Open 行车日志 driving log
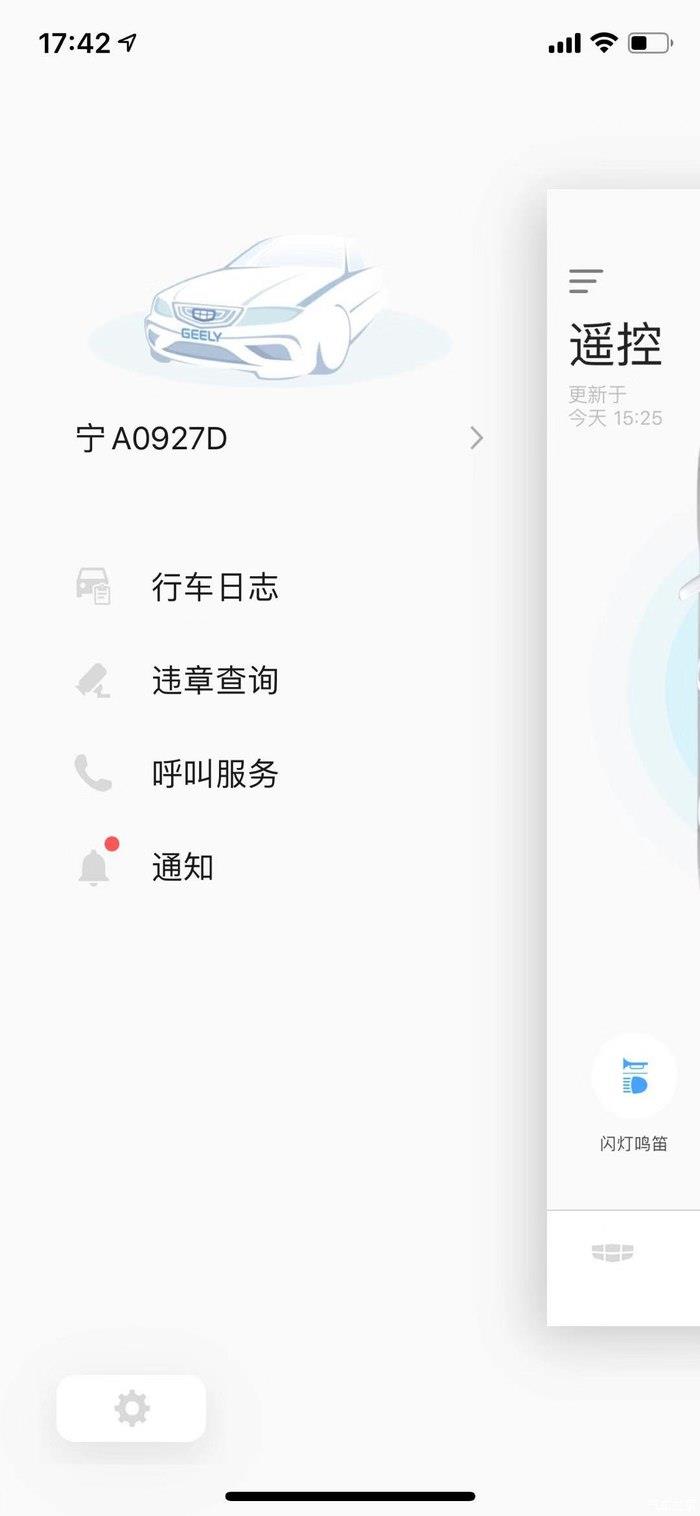700x1516 pixels. (x=214, y=587)
